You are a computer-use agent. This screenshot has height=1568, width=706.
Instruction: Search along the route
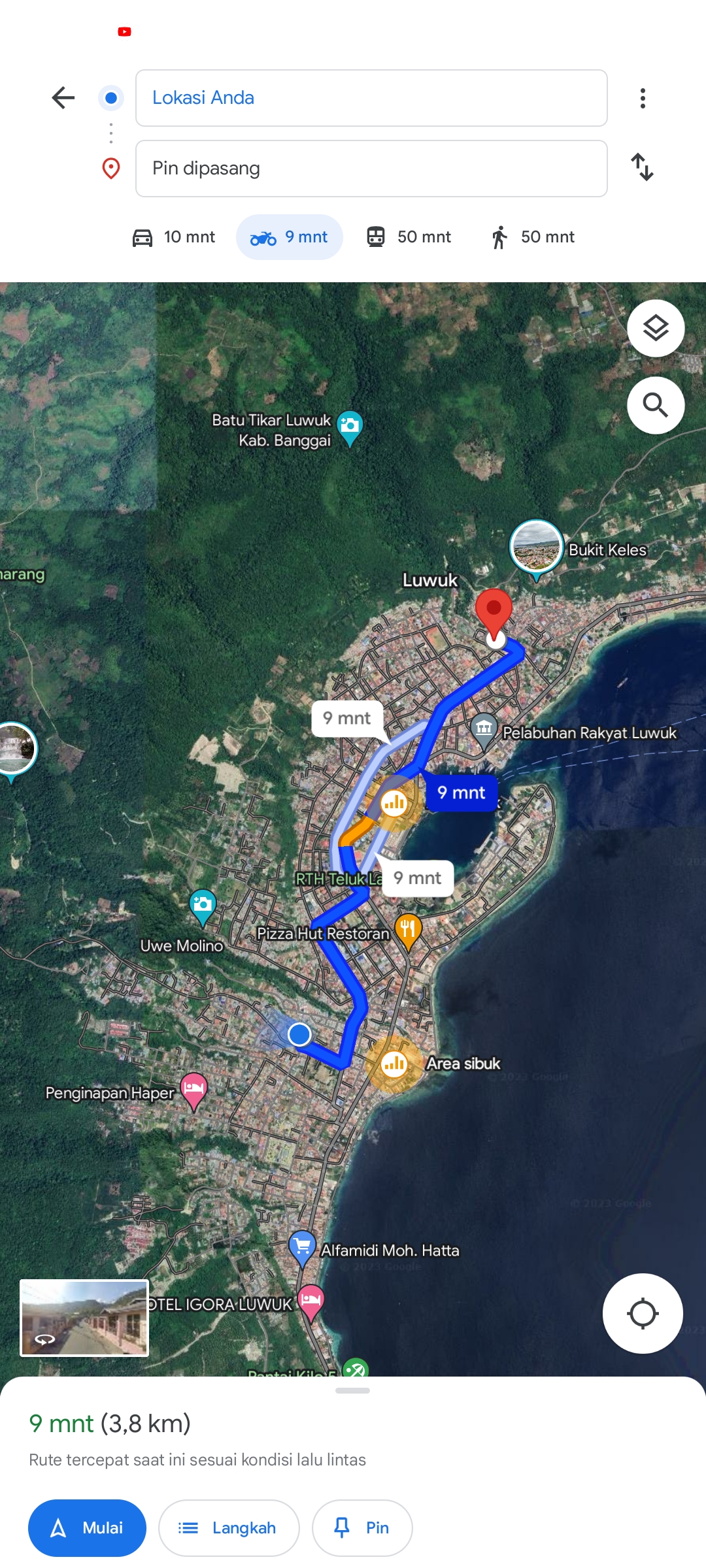pos(656,405)
